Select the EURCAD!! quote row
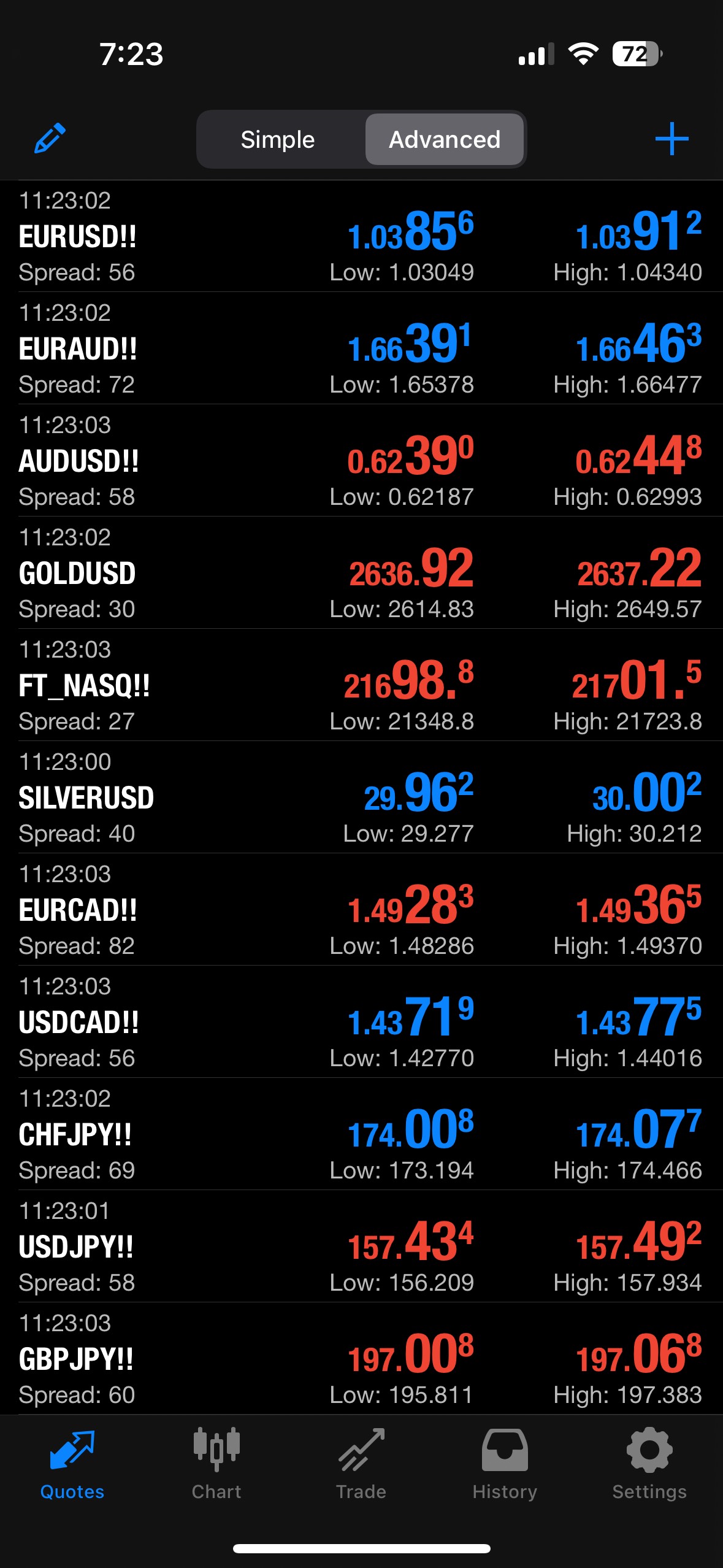The height and width of the screenshot is (1568, 723). point(361,910)
